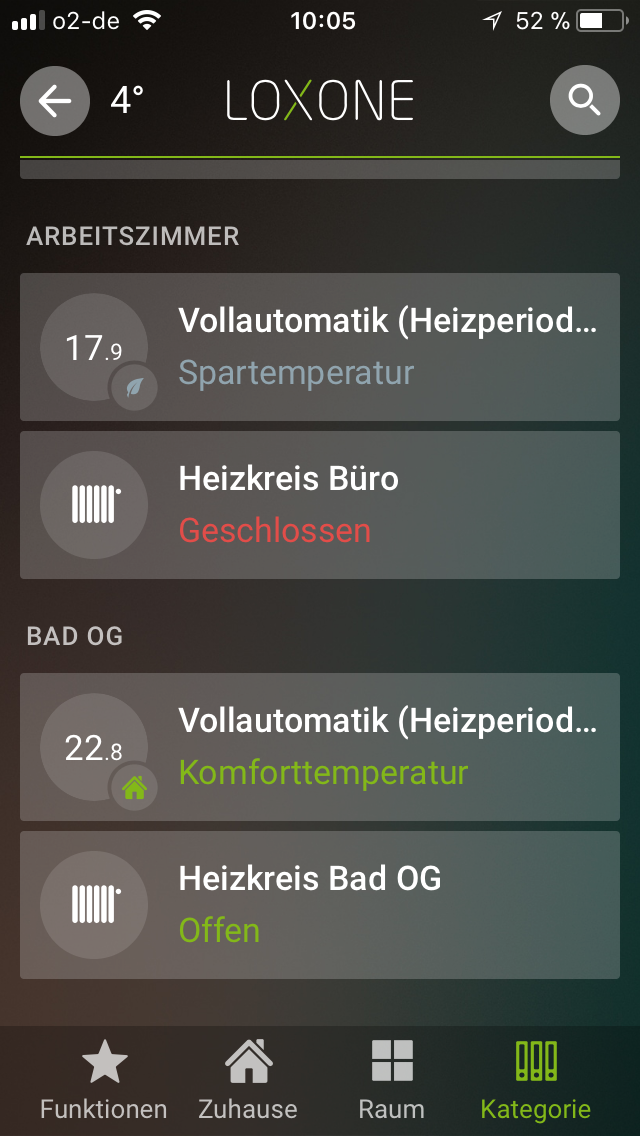Open the search magnifier

[584, 100]
